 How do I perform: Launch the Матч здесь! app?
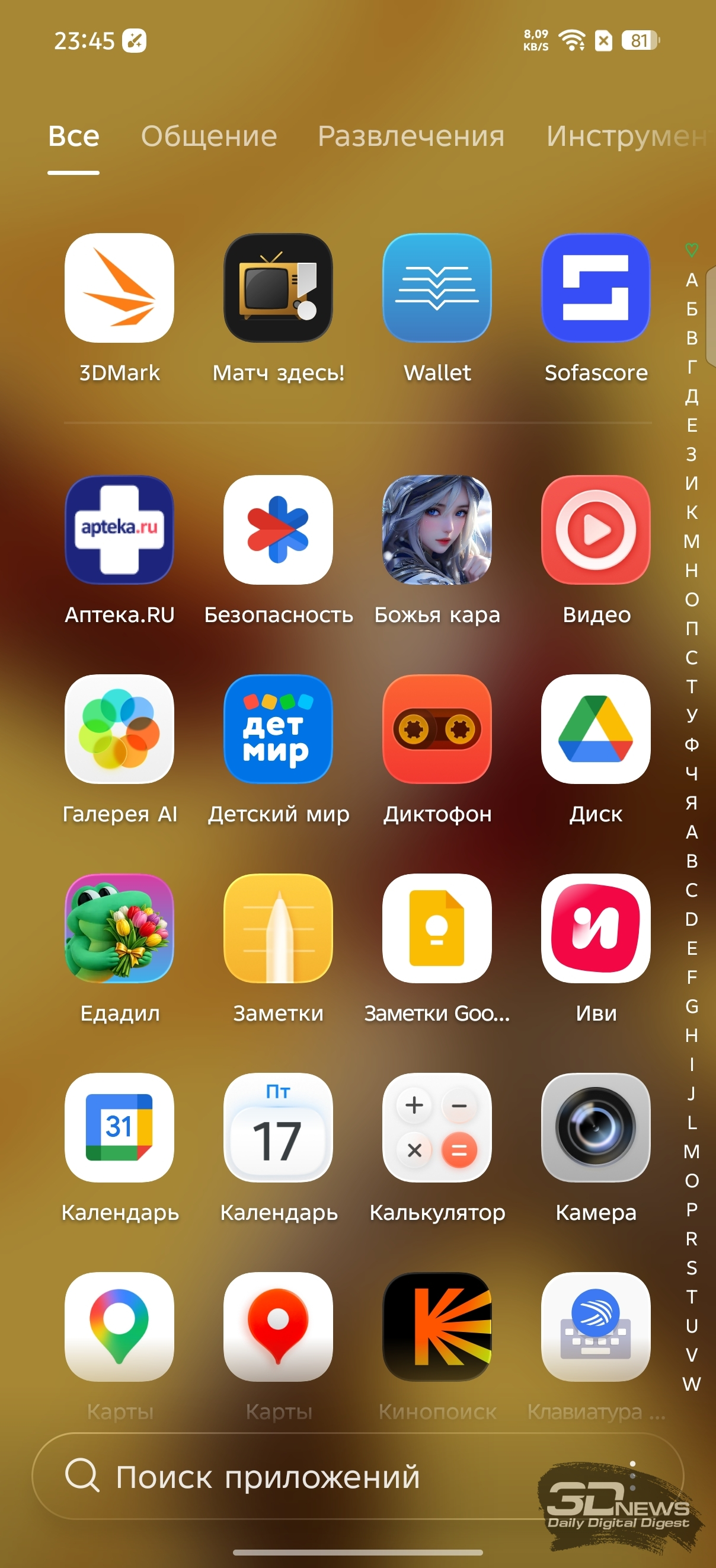tap(278, 288)
